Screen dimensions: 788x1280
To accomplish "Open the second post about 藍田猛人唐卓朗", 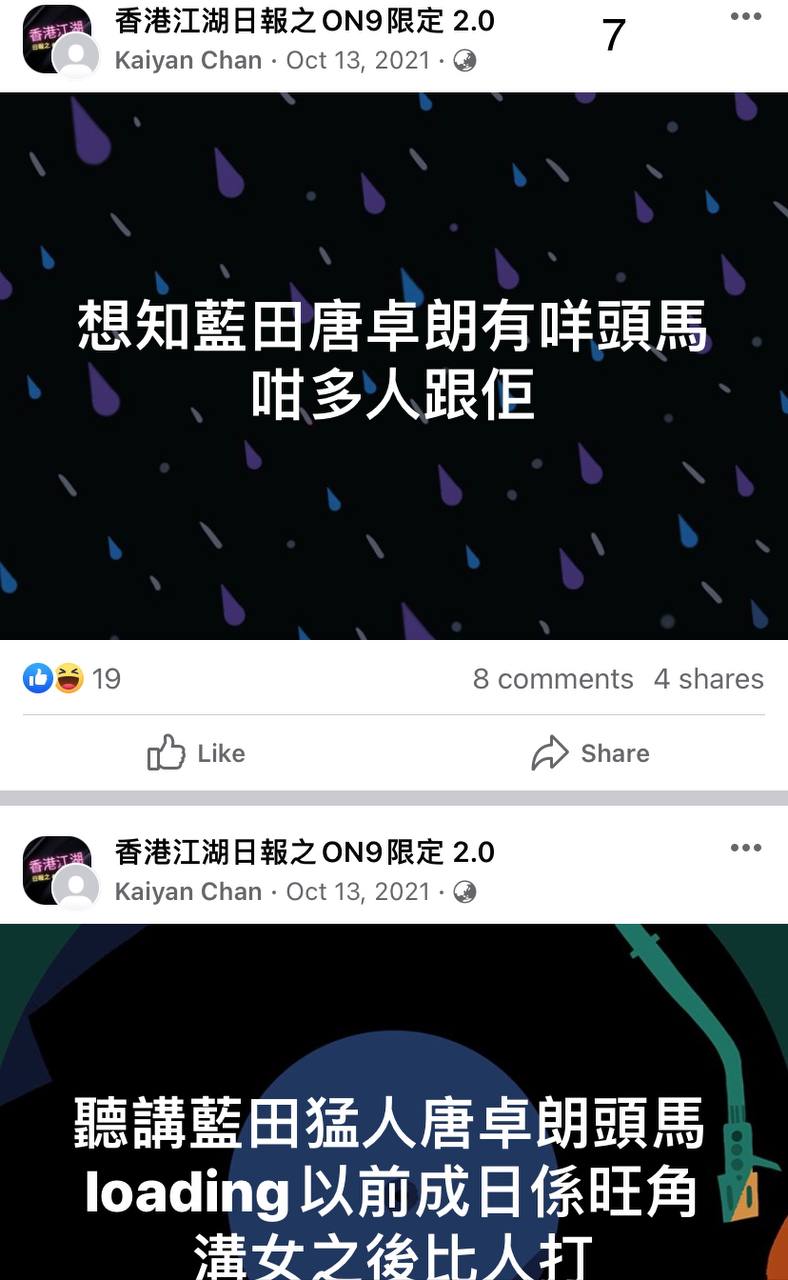I will click(394, 1150).
